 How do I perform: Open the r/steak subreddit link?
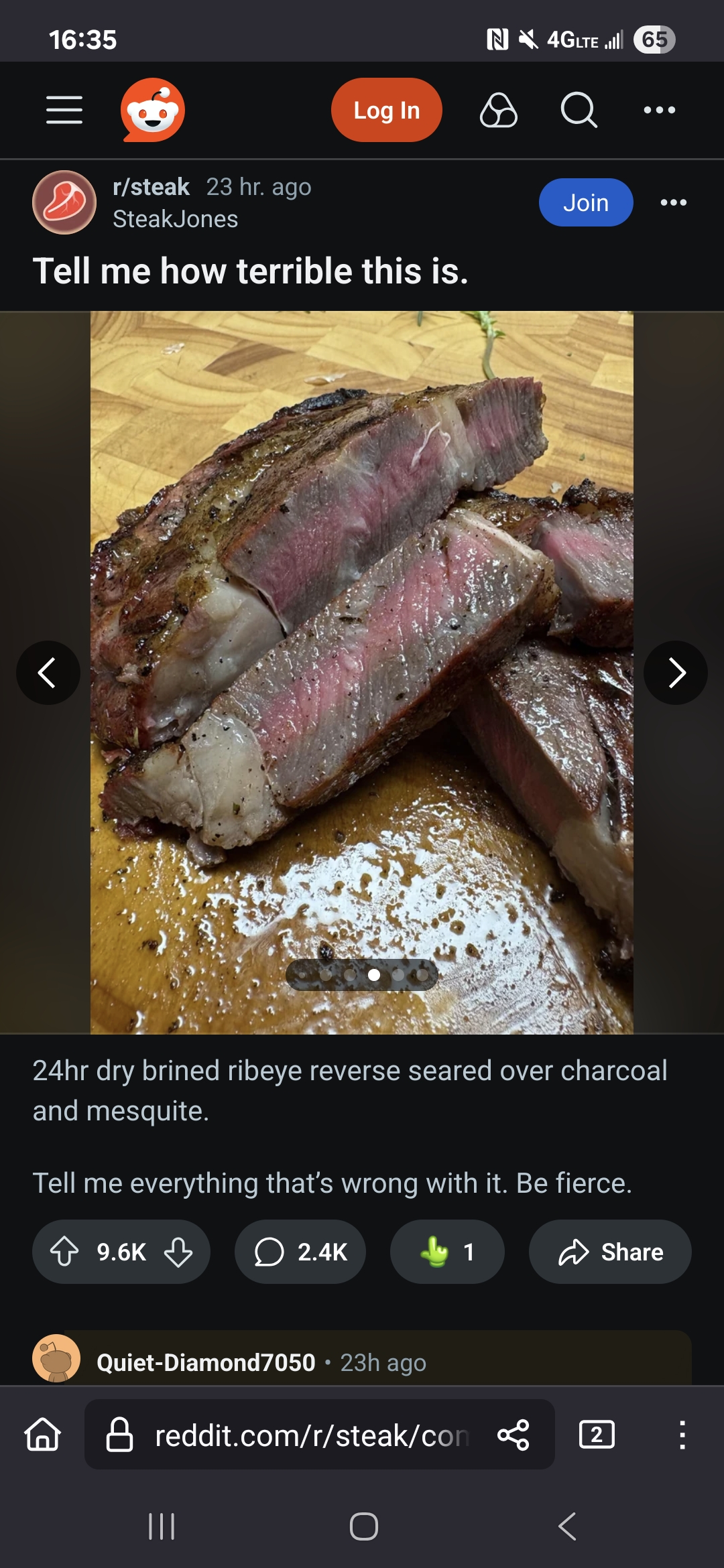(x=152, y=187)
